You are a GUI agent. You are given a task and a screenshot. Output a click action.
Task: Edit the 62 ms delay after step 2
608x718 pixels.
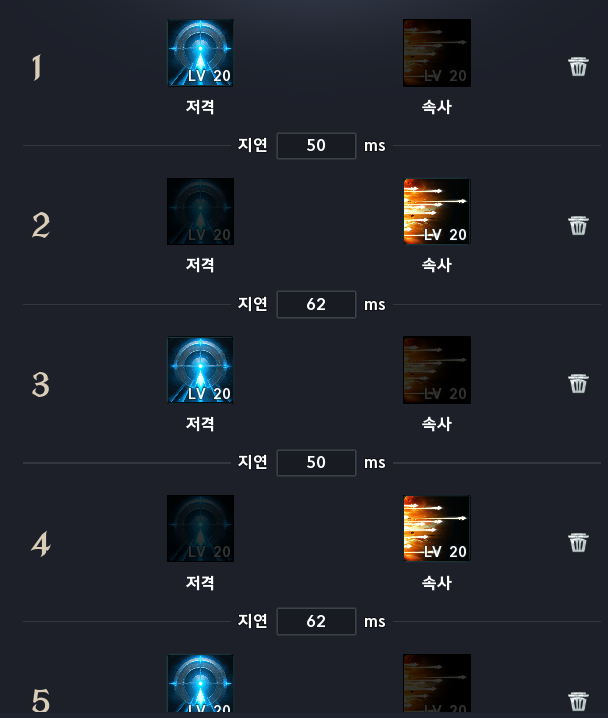click(316, 304)
